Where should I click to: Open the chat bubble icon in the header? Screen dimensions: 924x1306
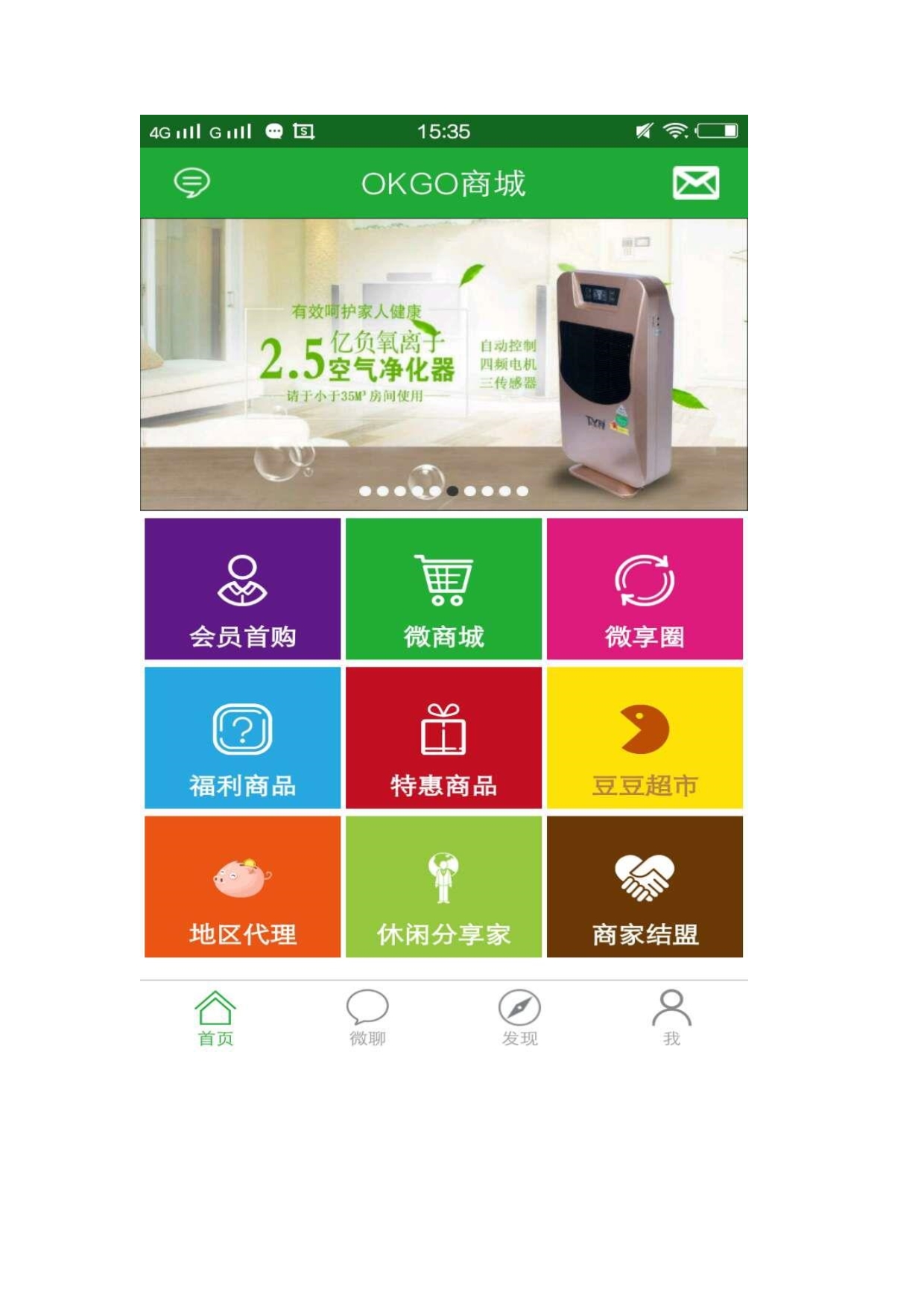(x=192, y=183)
